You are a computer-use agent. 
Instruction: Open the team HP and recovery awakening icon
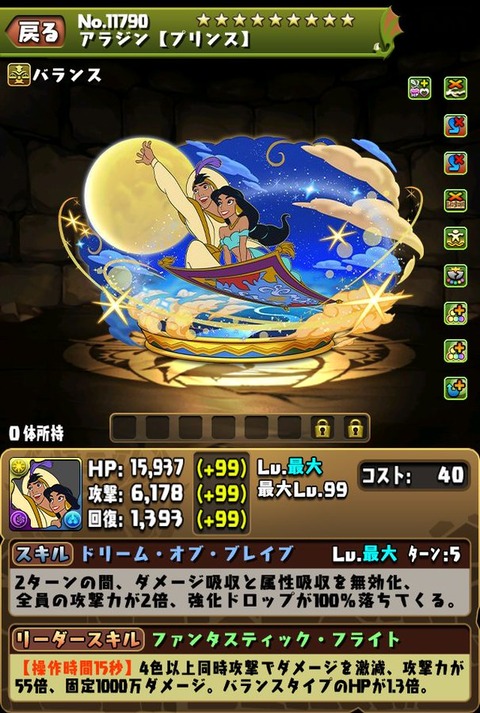419,88
